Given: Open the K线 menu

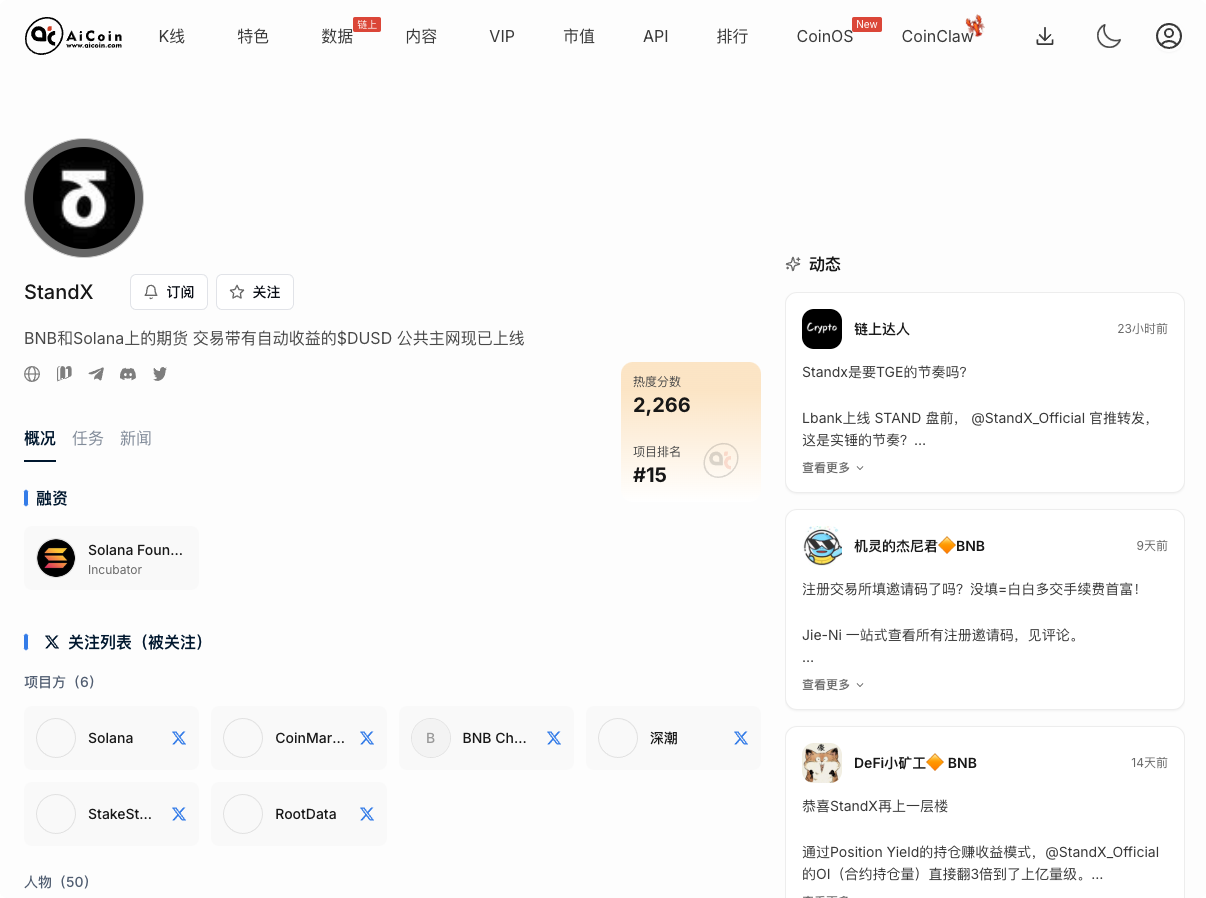Looking at the screenshot, I should (172, 36).
